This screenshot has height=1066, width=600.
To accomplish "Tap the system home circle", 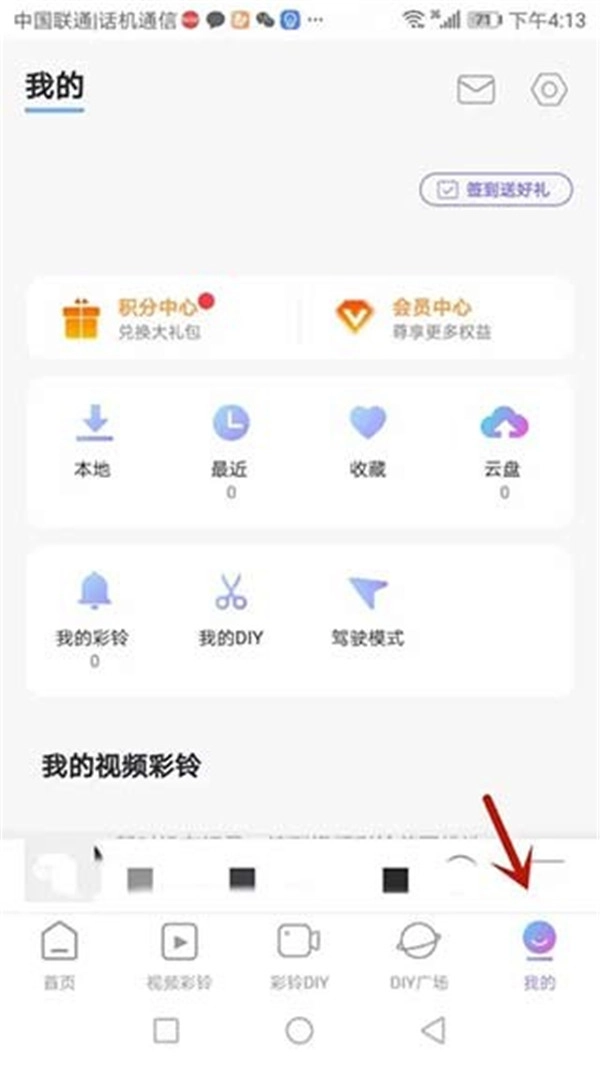I will [x=300, y=1030].
